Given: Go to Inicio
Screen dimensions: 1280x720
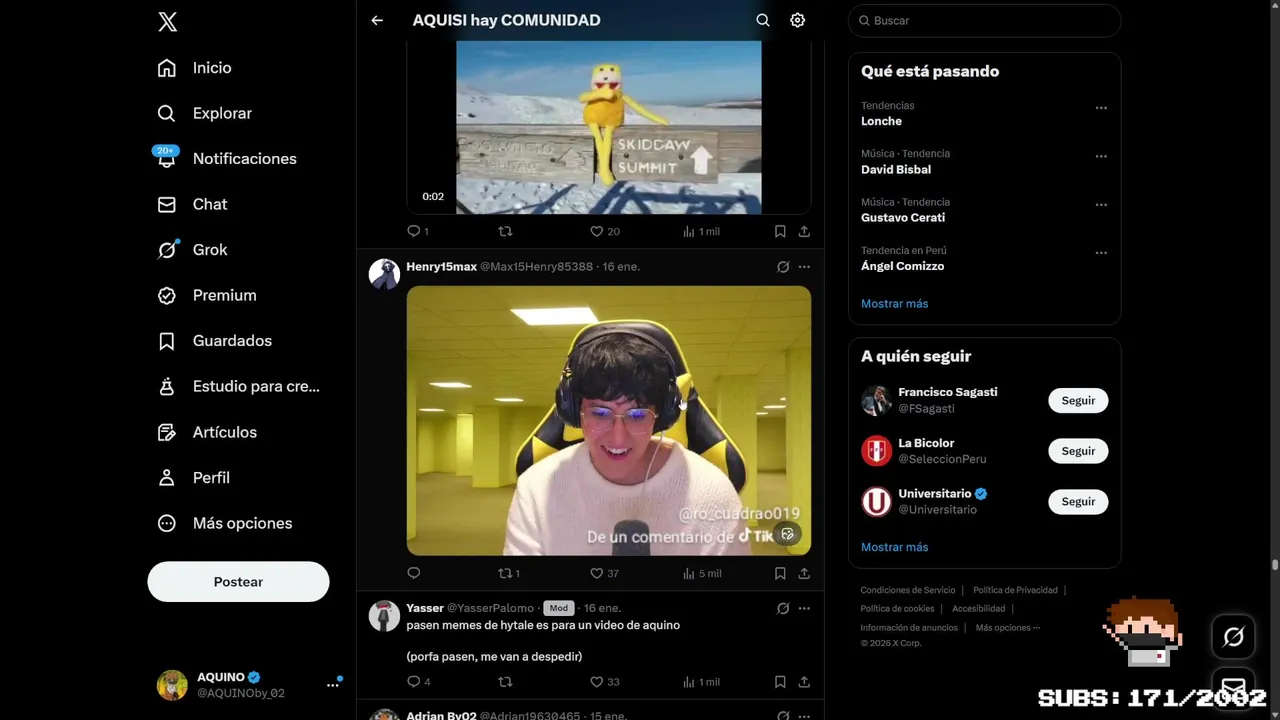Looking at the screenshot, I should click(211, 68).
